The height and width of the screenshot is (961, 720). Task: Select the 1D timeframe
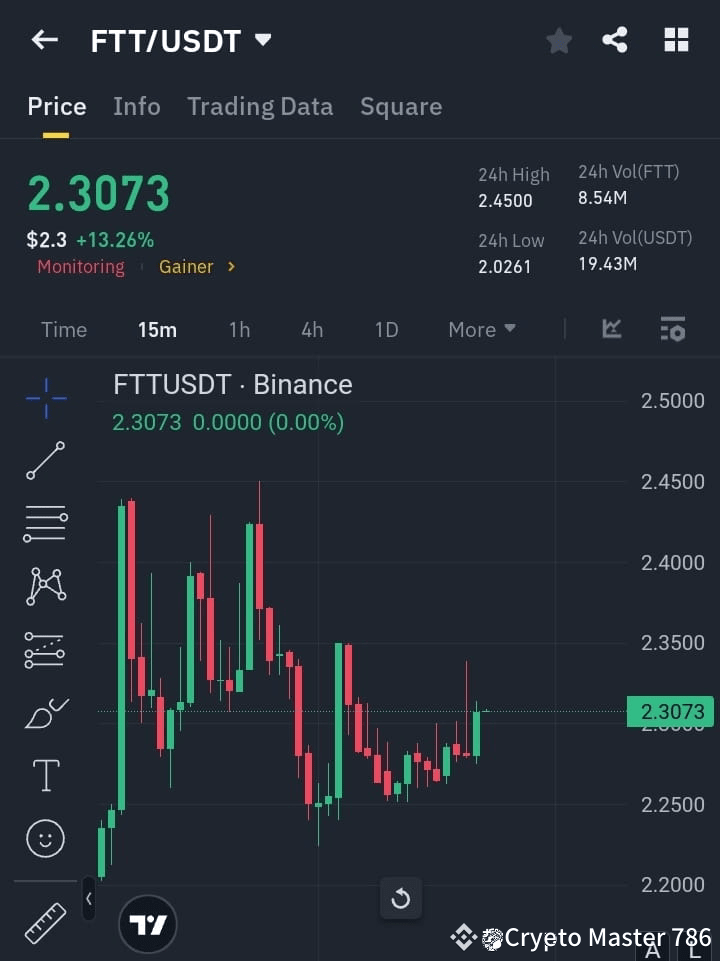tap(386, 329)
